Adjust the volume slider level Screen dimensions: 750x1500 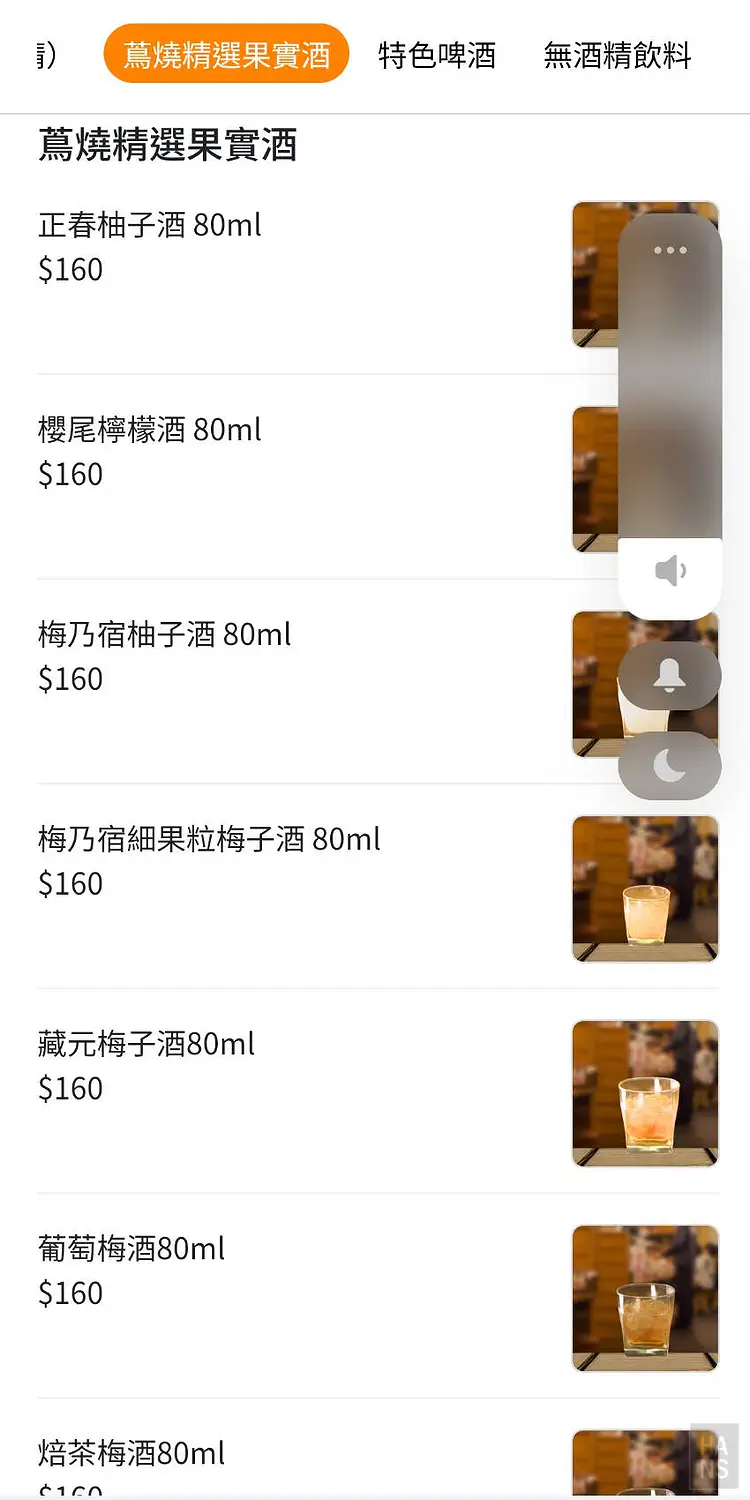670,400
